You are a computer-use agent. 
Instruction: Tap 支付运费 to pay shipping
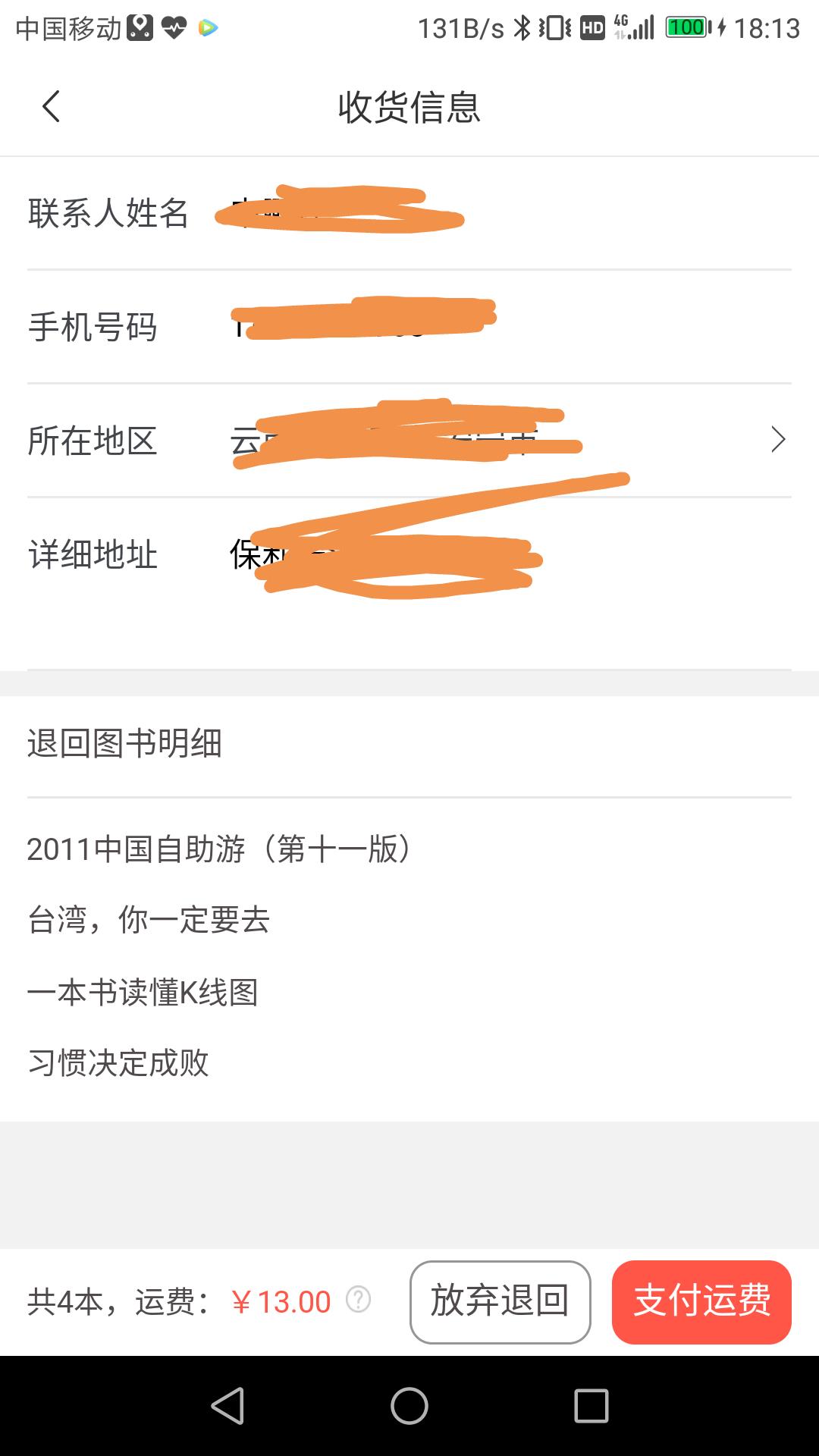point(701,1301)
